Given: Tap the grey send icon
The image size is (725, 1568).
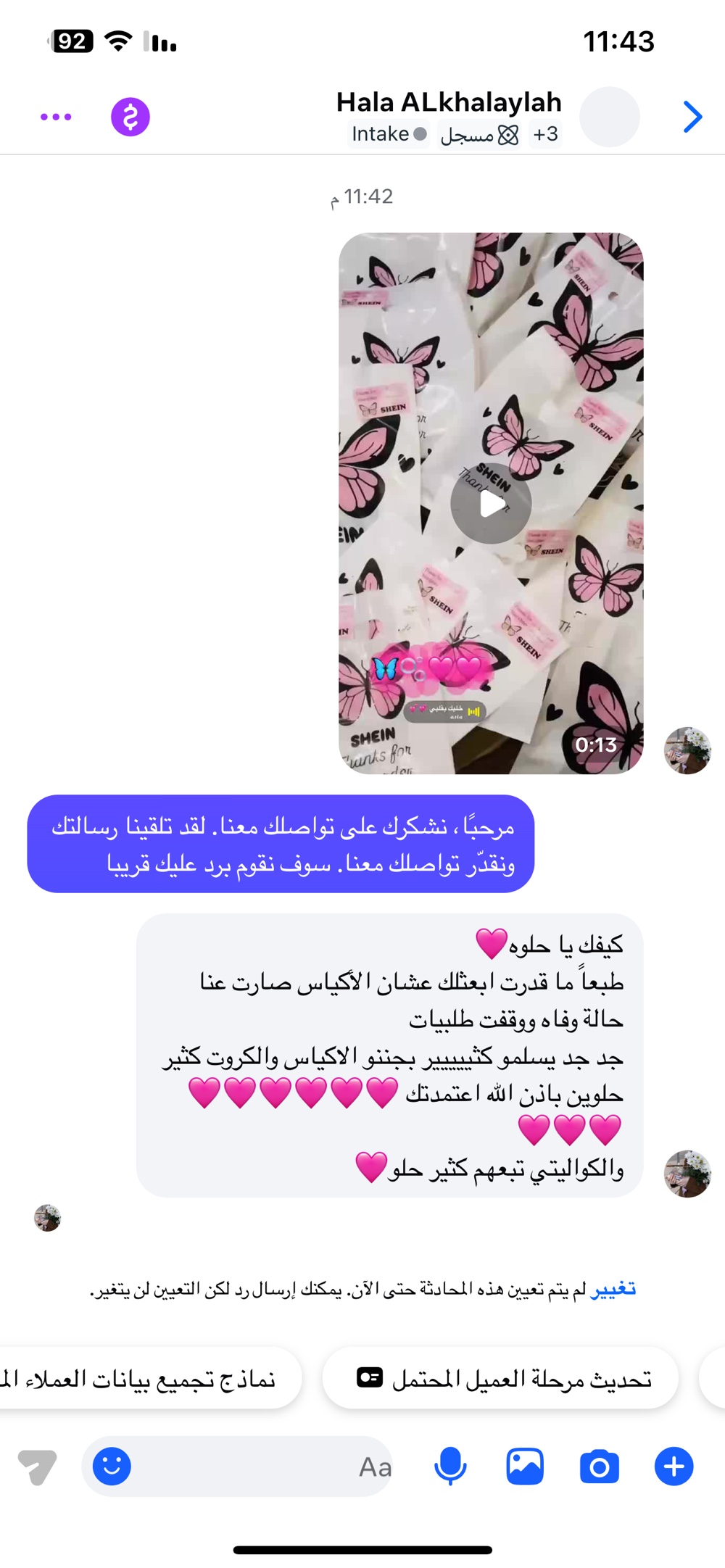Looking at the screenshot, I should (x=38, y=1467).
